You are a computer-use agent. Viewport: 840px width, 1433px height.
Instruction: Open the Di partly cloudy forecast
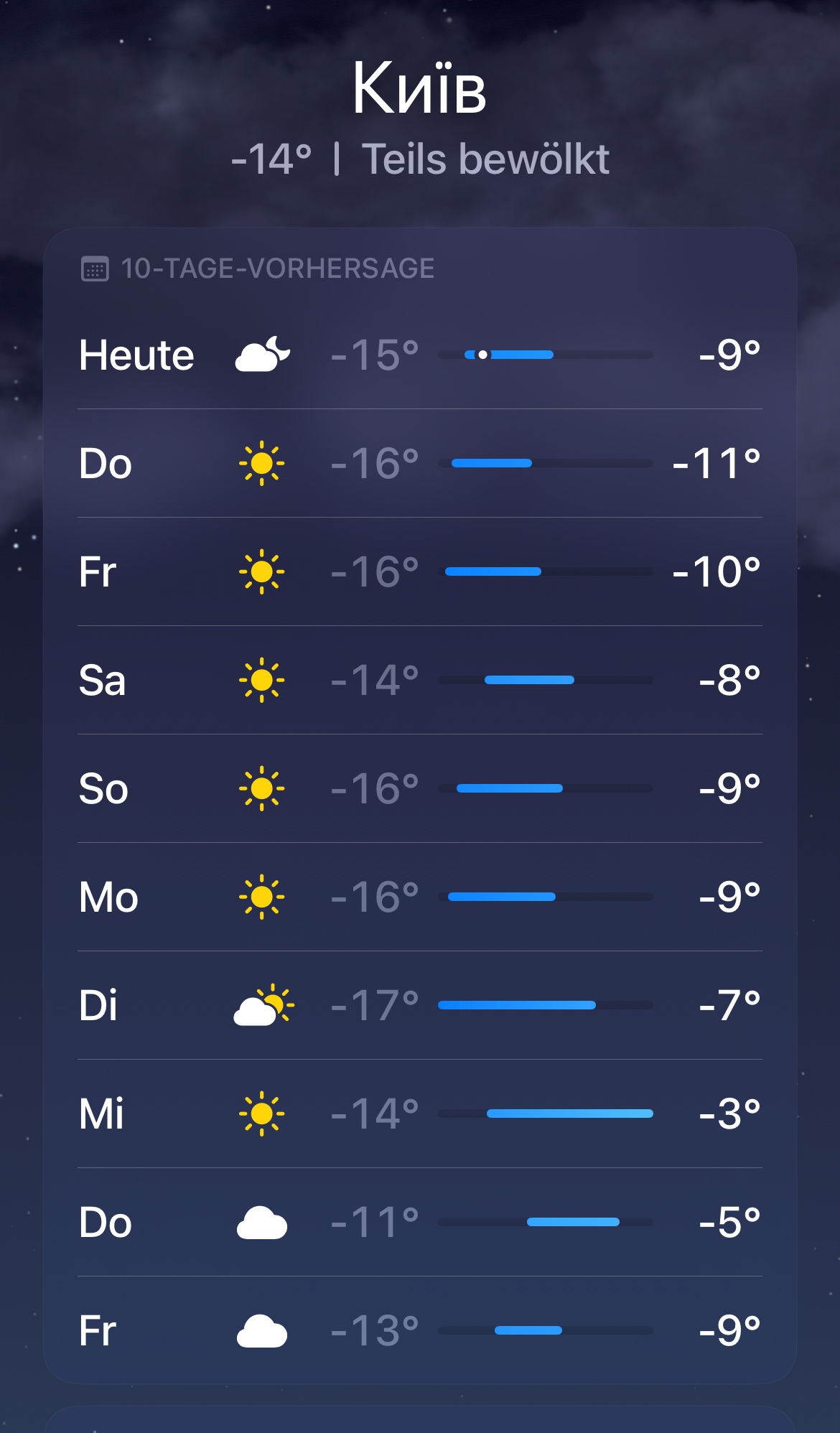pyautogui.click(x=420, y=1005)
